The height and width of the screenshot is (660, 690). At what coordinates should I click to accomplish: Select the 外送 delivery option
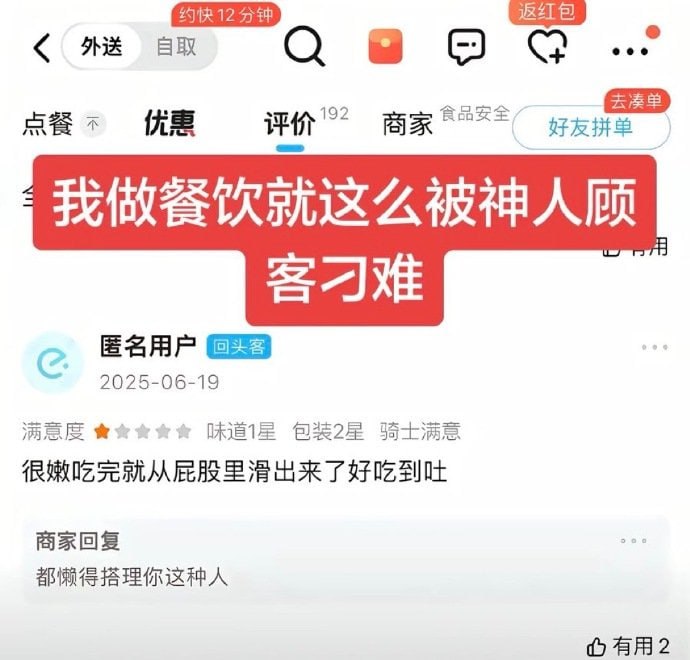[101, 47]
